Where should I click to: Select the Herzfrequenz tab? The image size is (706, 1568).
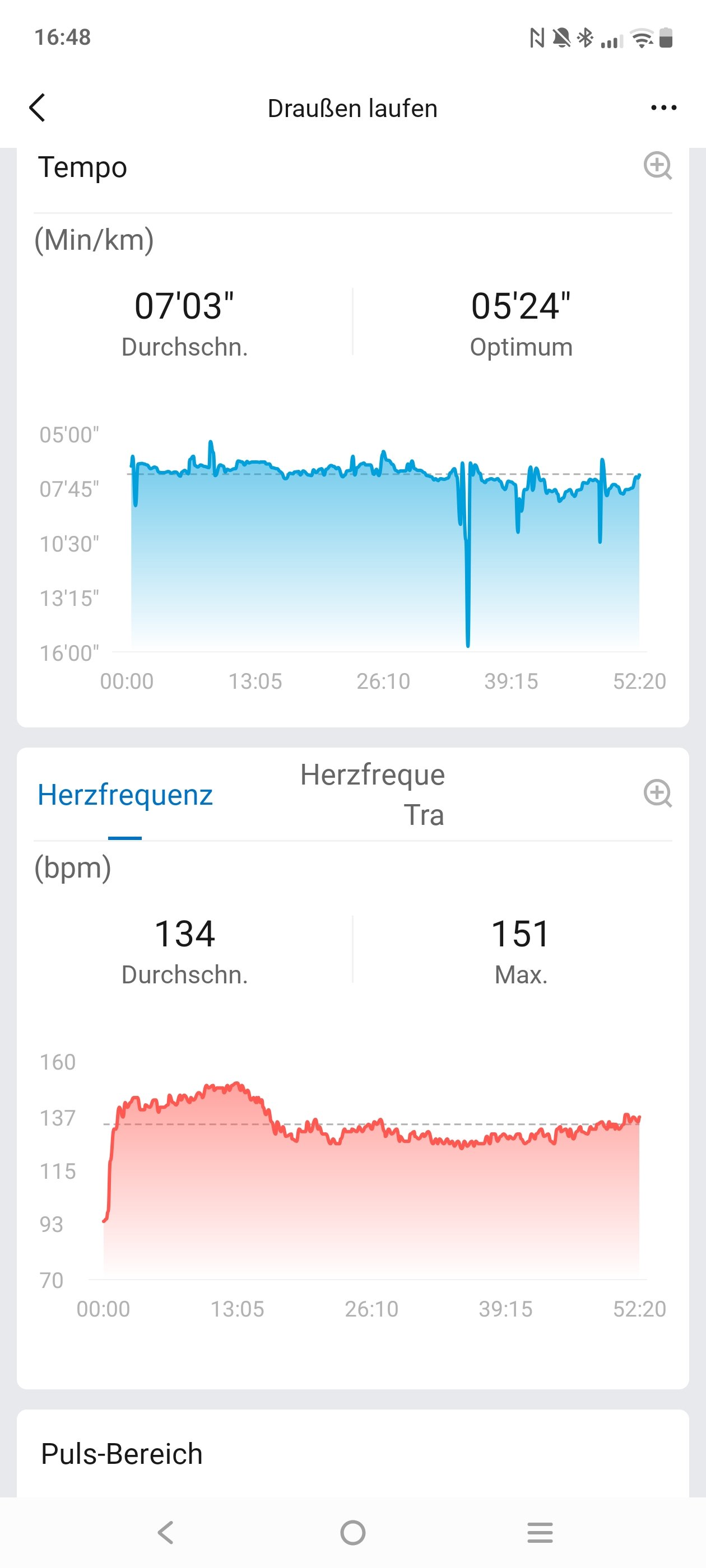[125, 795]
